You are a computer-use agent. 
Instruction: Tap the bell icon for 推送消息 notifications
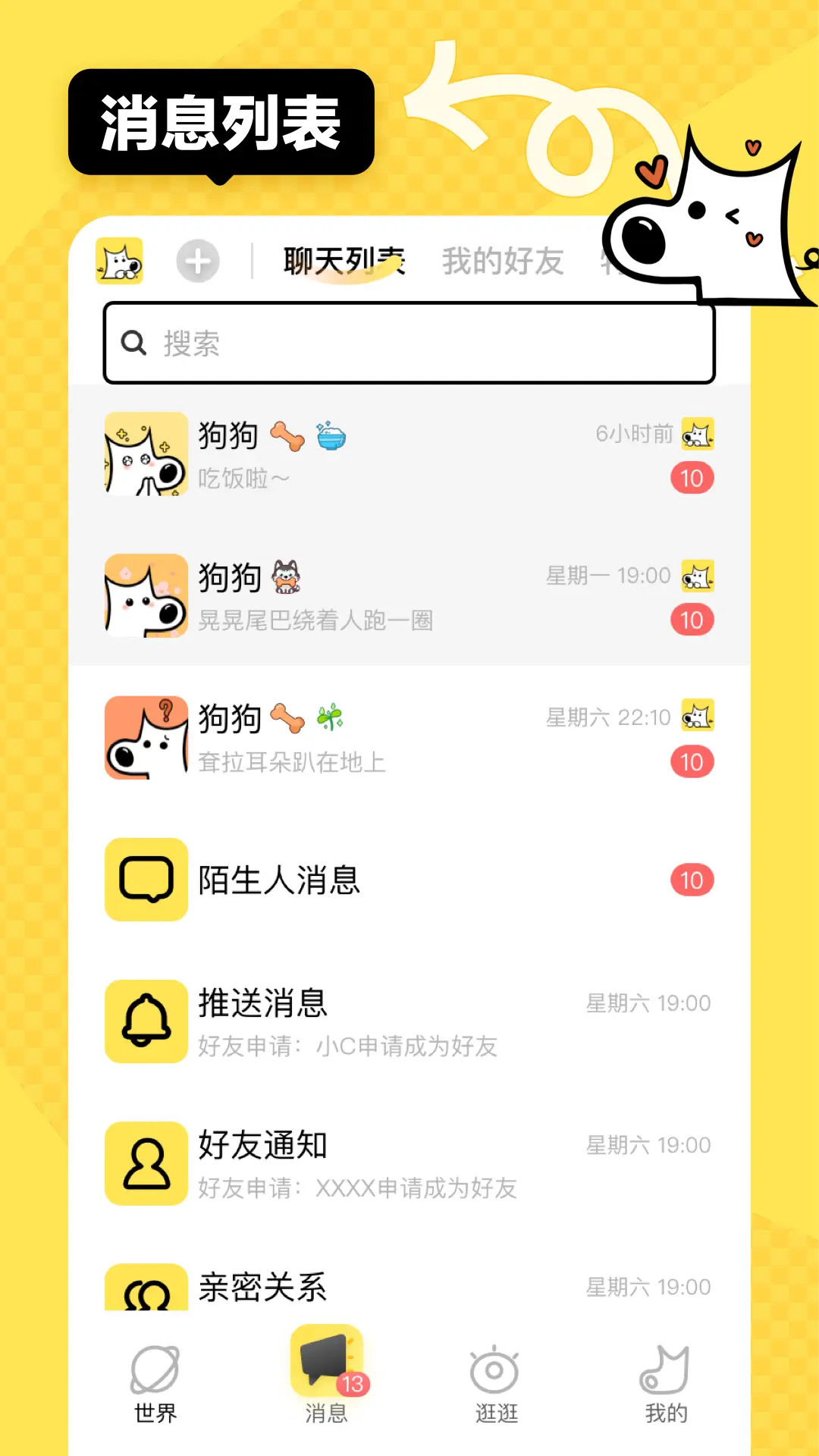[146, 1021]
